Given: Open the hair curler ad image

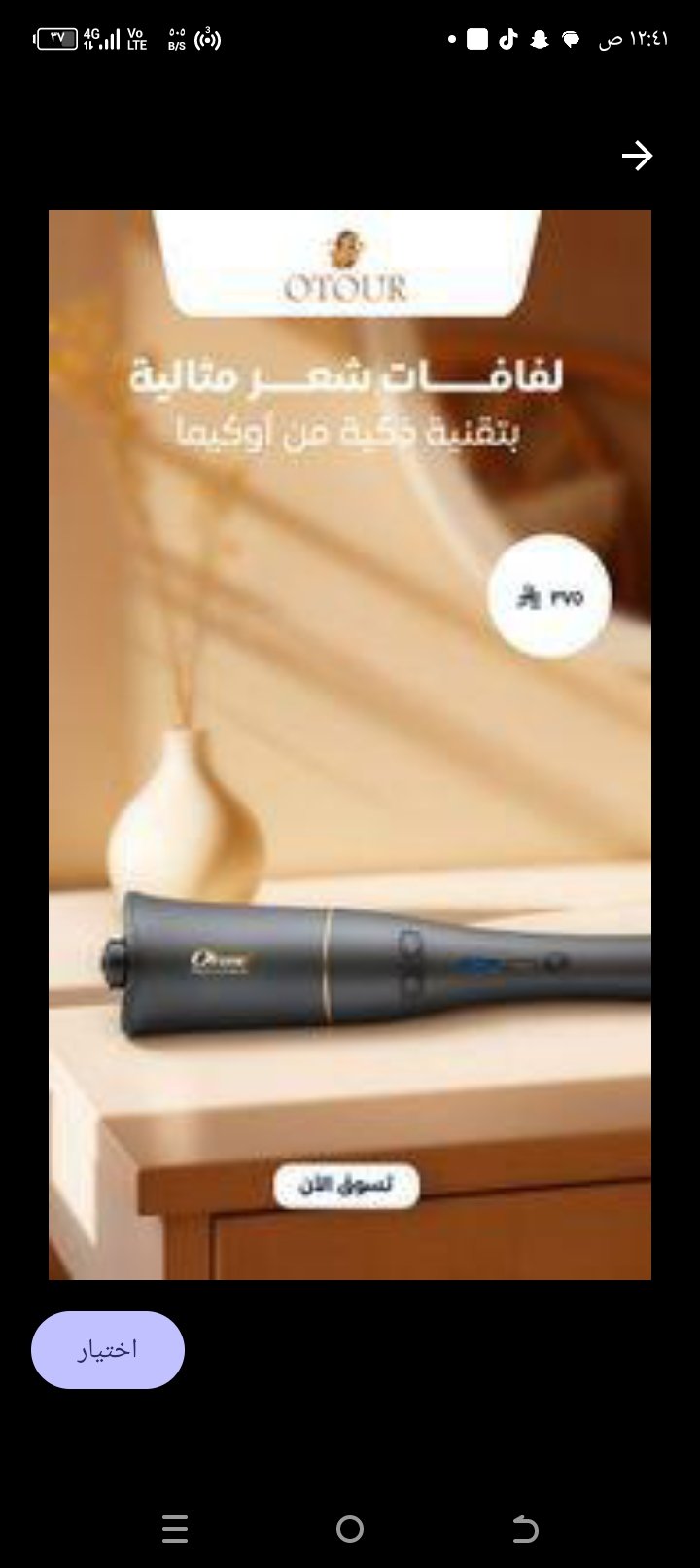Looking at the screenshot, I should 350,744.
